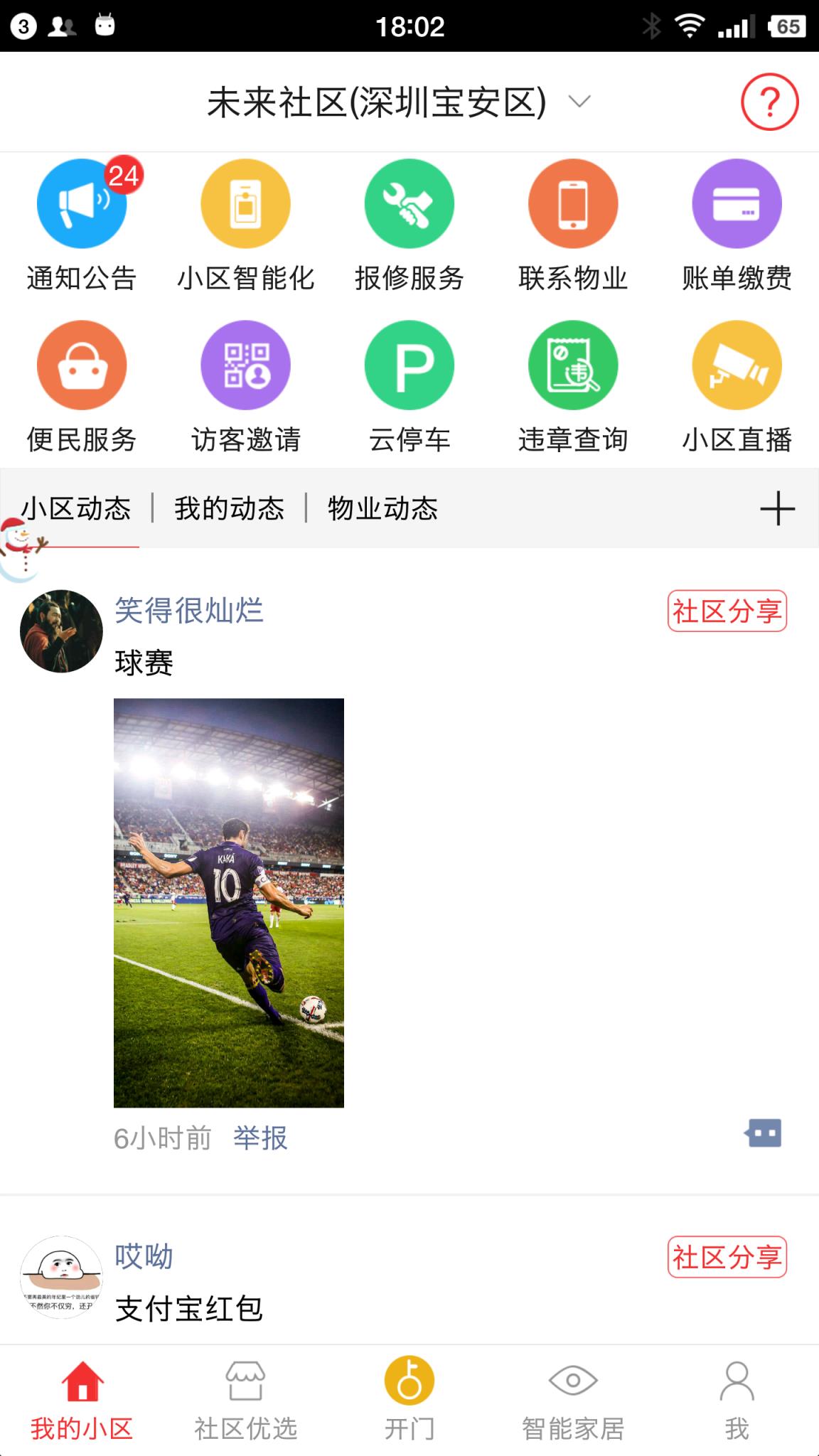Select the 小区智能化 smart community icon

245,203
